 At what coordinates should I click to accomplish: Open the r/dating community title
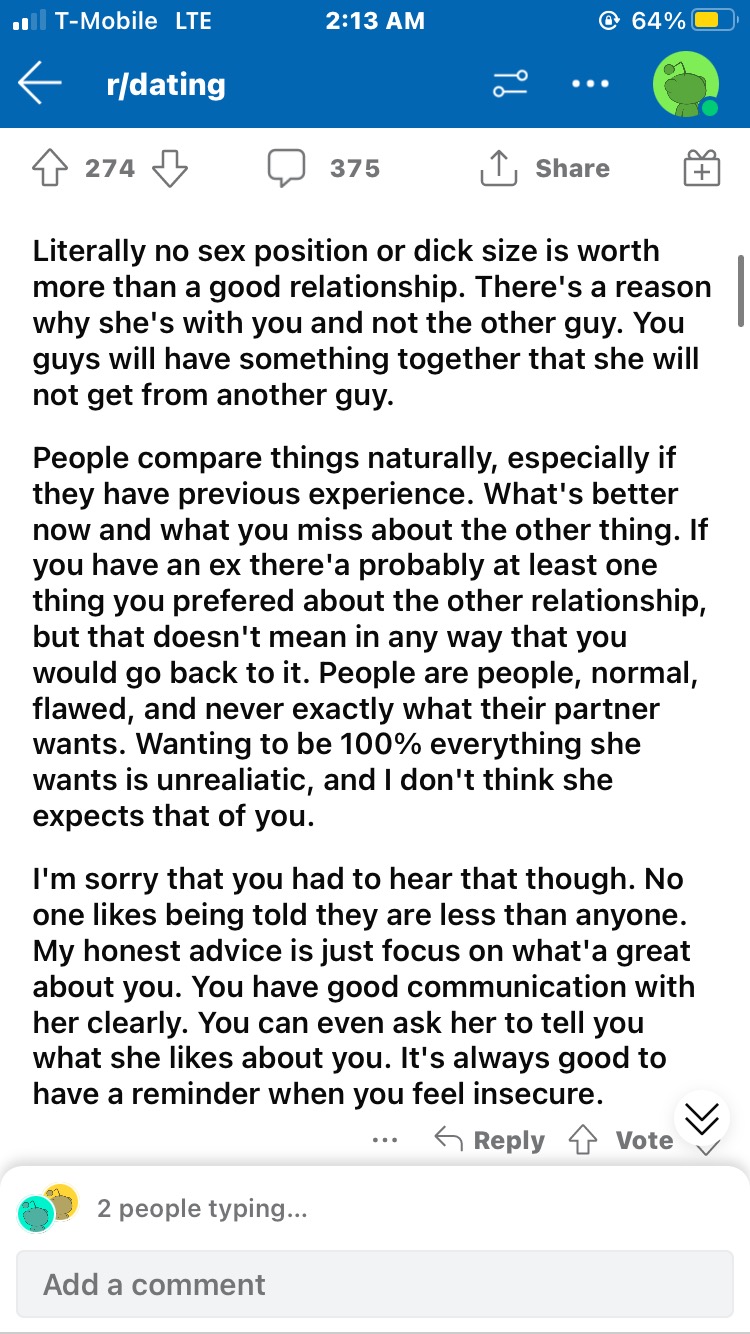coord(165,85)
